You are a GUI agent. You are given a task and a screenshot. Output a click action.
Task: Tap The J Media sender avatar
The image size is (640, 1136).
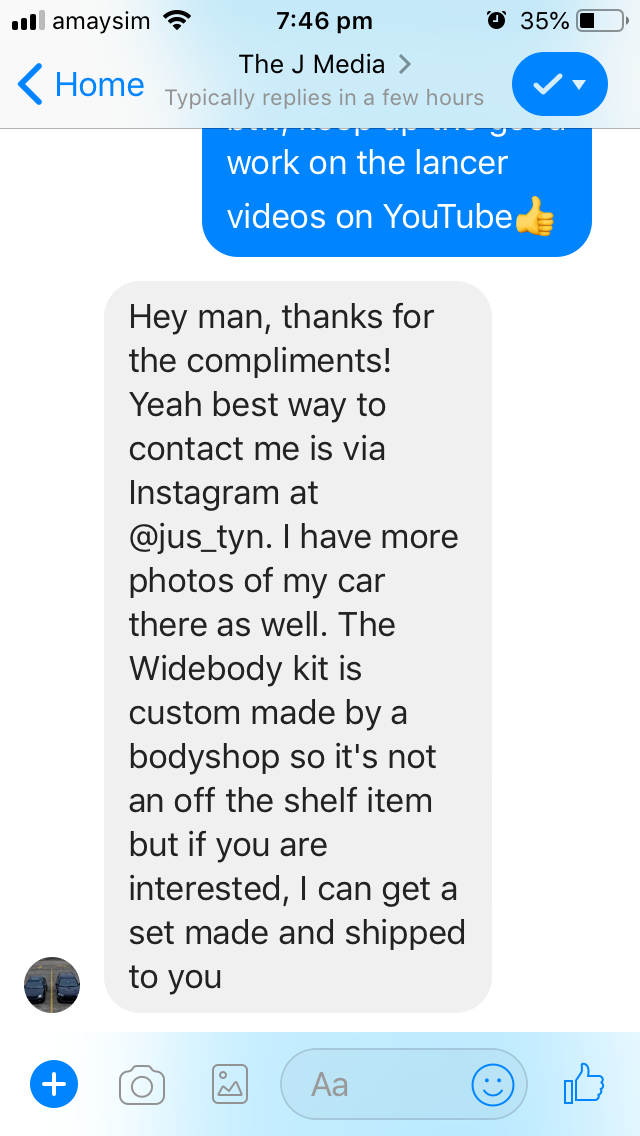click(x=52, y=985)
